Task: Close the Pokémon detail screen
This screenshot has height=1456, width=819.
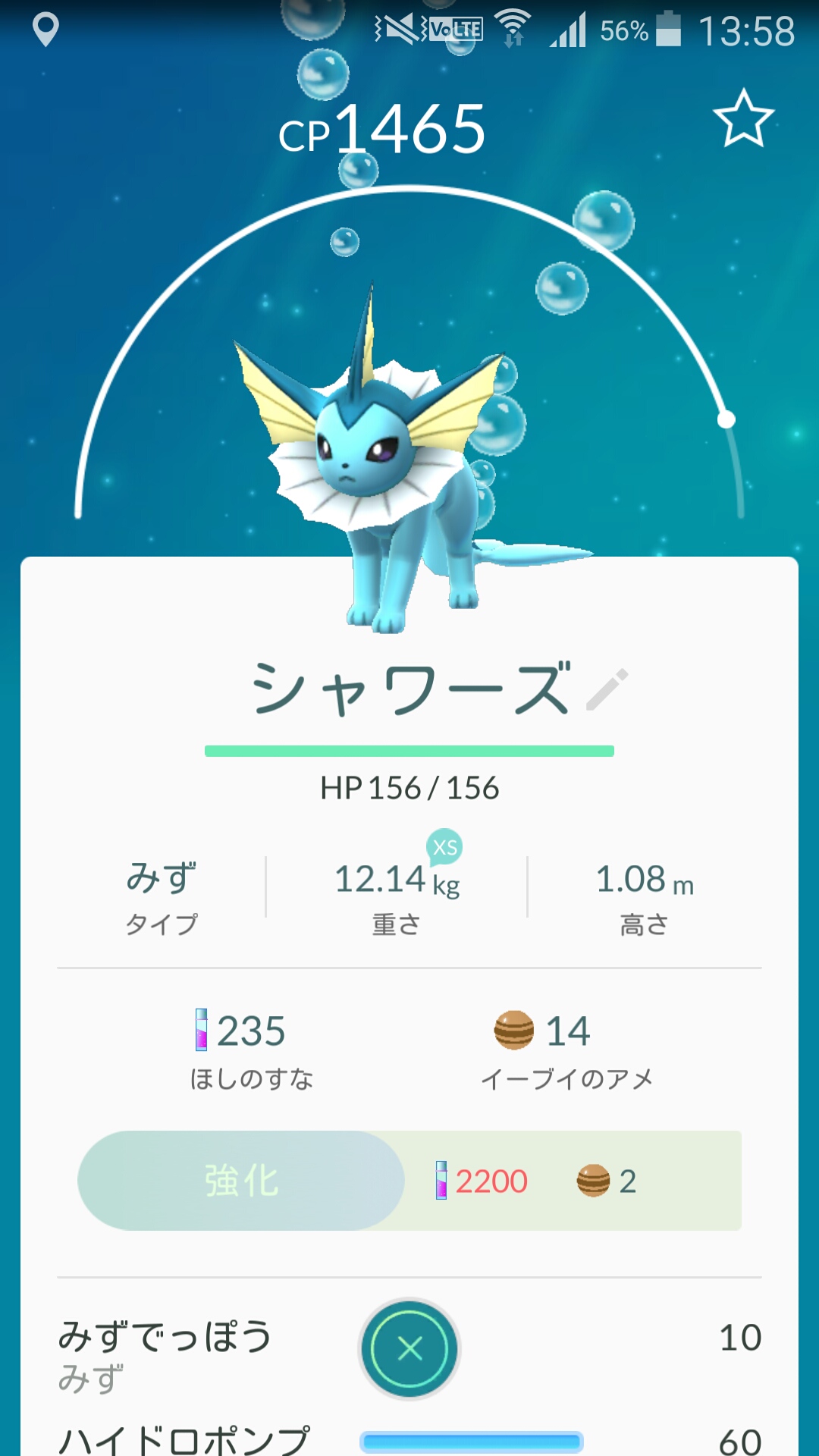Action: pyautogui.click(x=409, y=1348)
